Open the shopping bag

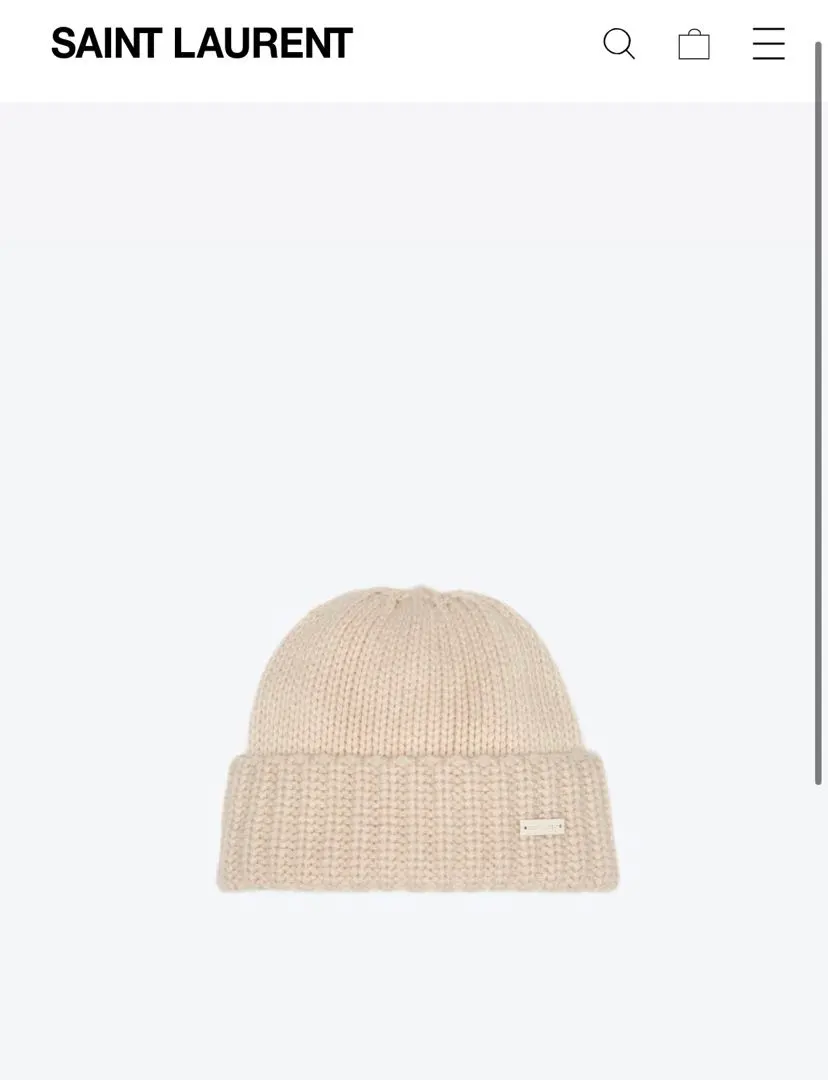[694, 45]
